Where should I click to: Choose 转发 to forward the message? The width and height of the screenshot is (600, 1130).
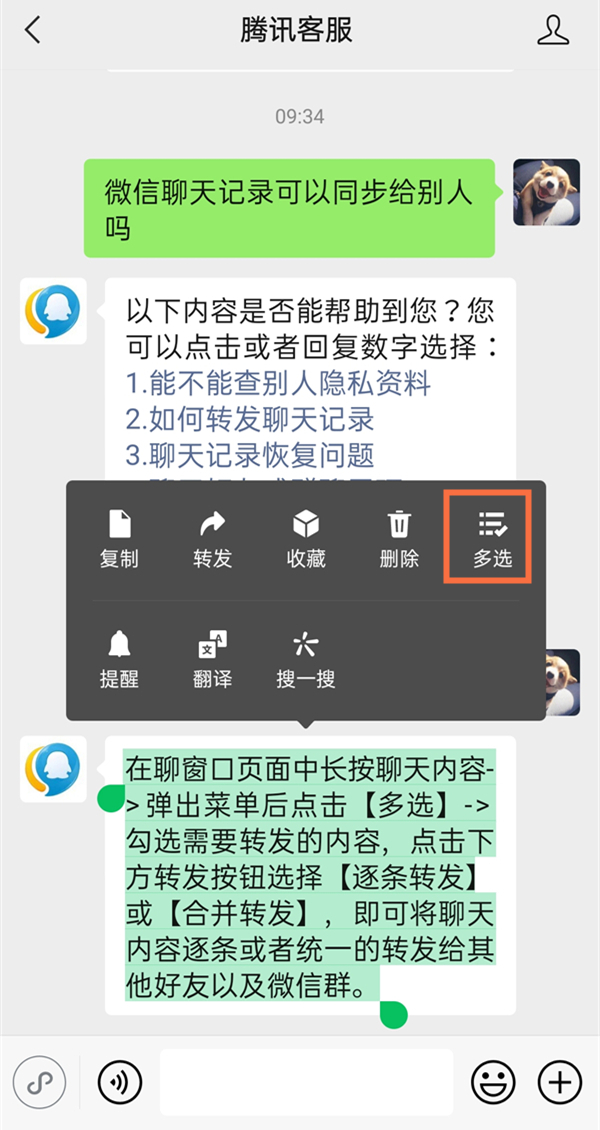(212, 538)
